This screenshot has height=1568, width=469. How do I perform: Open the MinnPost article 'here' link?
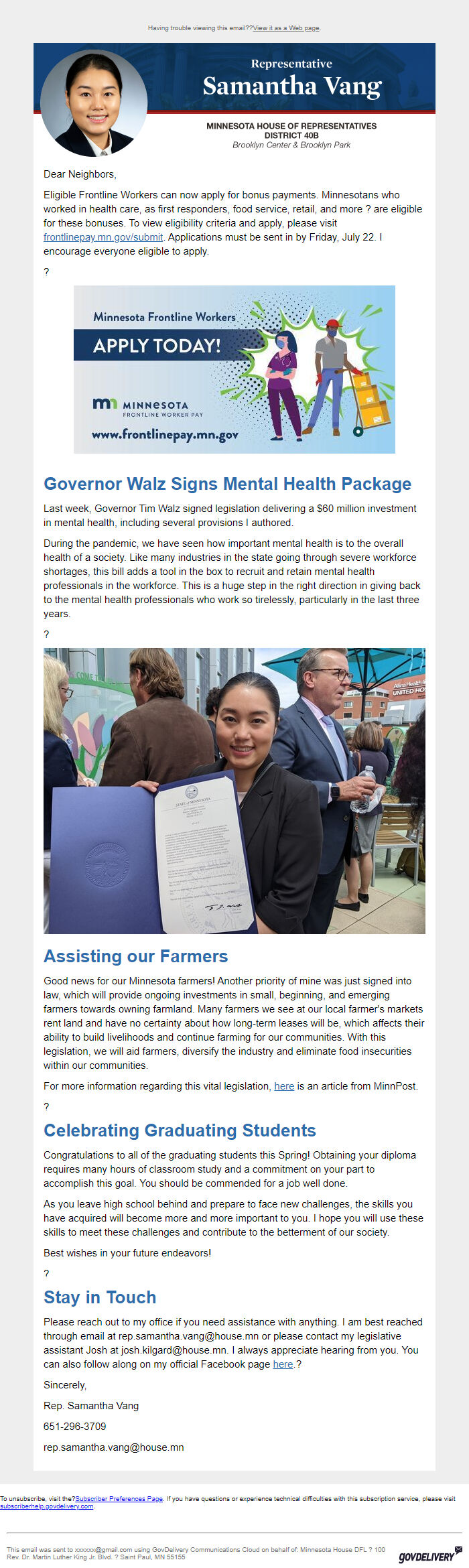(x=284, y=1086)
